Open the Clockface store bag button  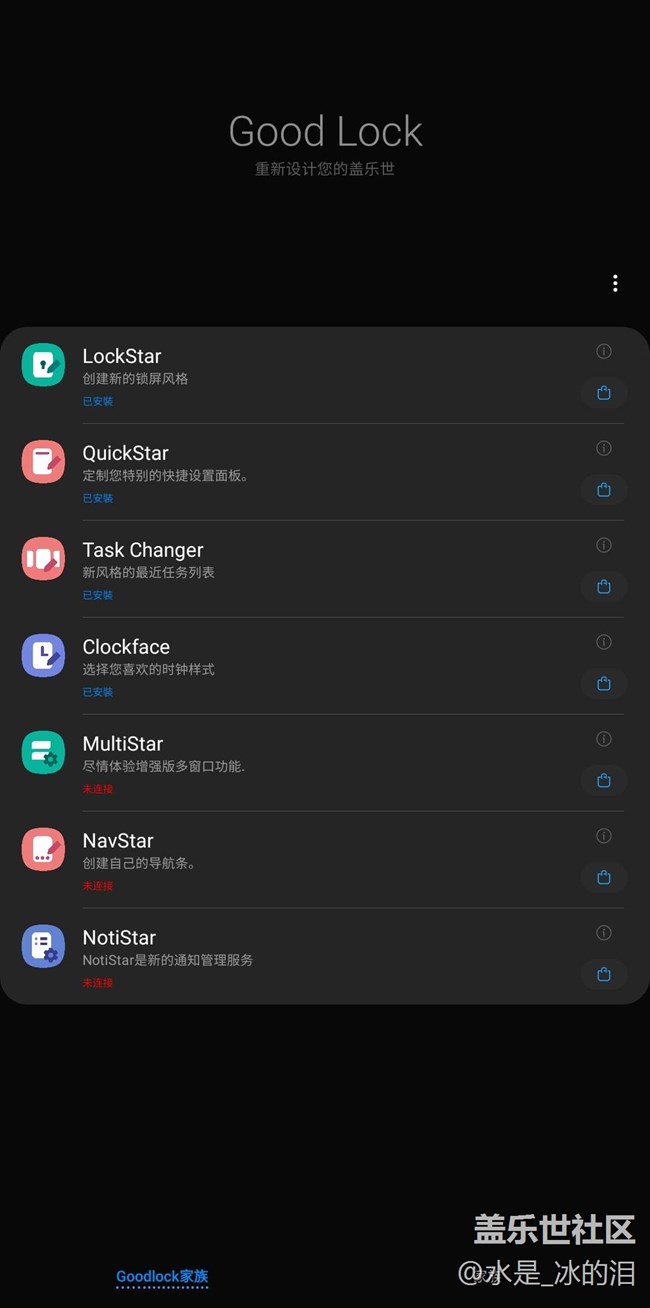604,684
